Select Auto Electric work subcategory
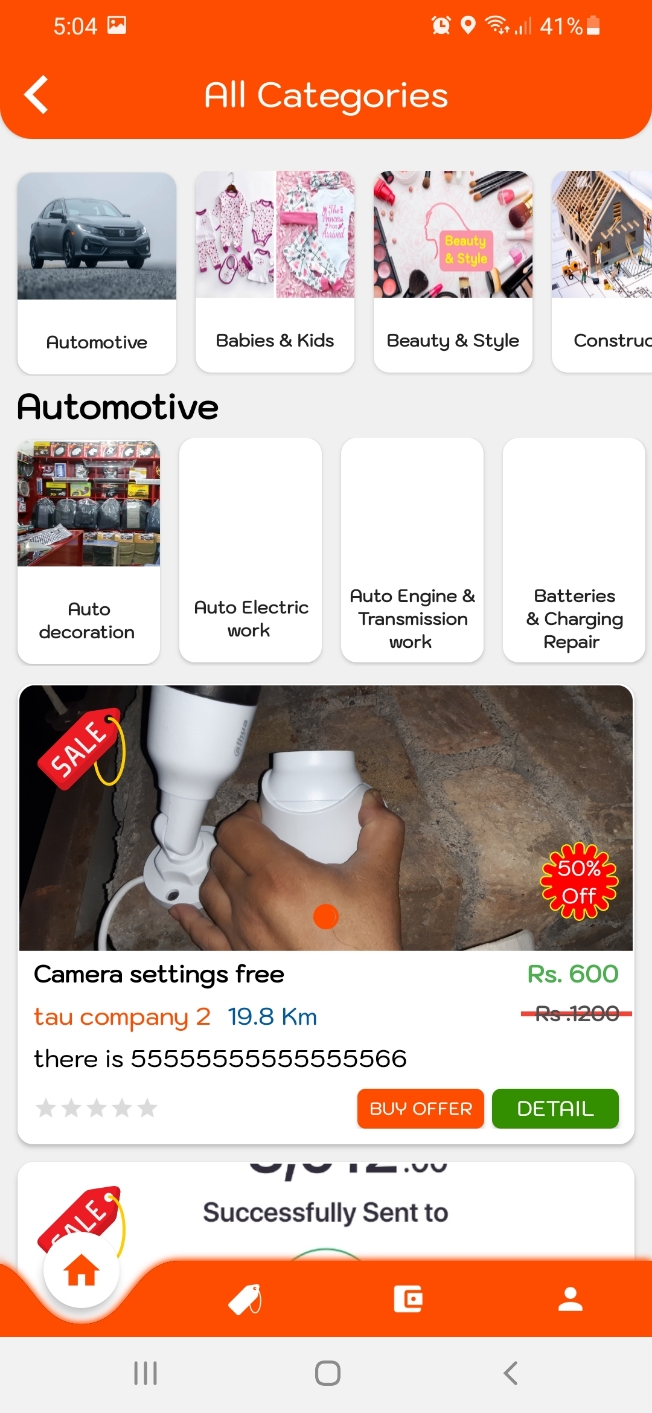Viewport: 652px width, 1413px height. tap(251, 551)
